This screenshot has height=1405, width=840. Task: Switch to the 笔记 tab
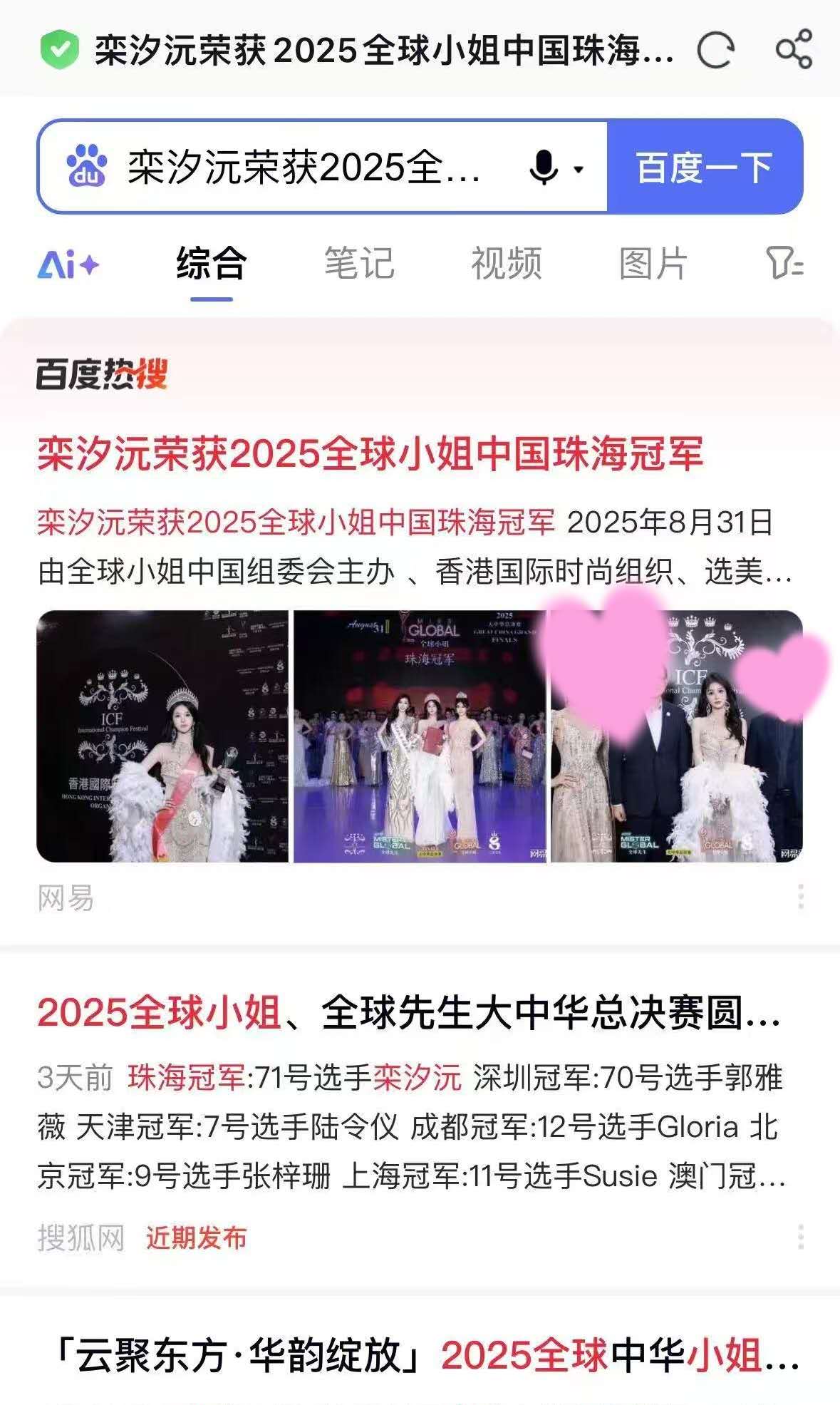point(358,264)
